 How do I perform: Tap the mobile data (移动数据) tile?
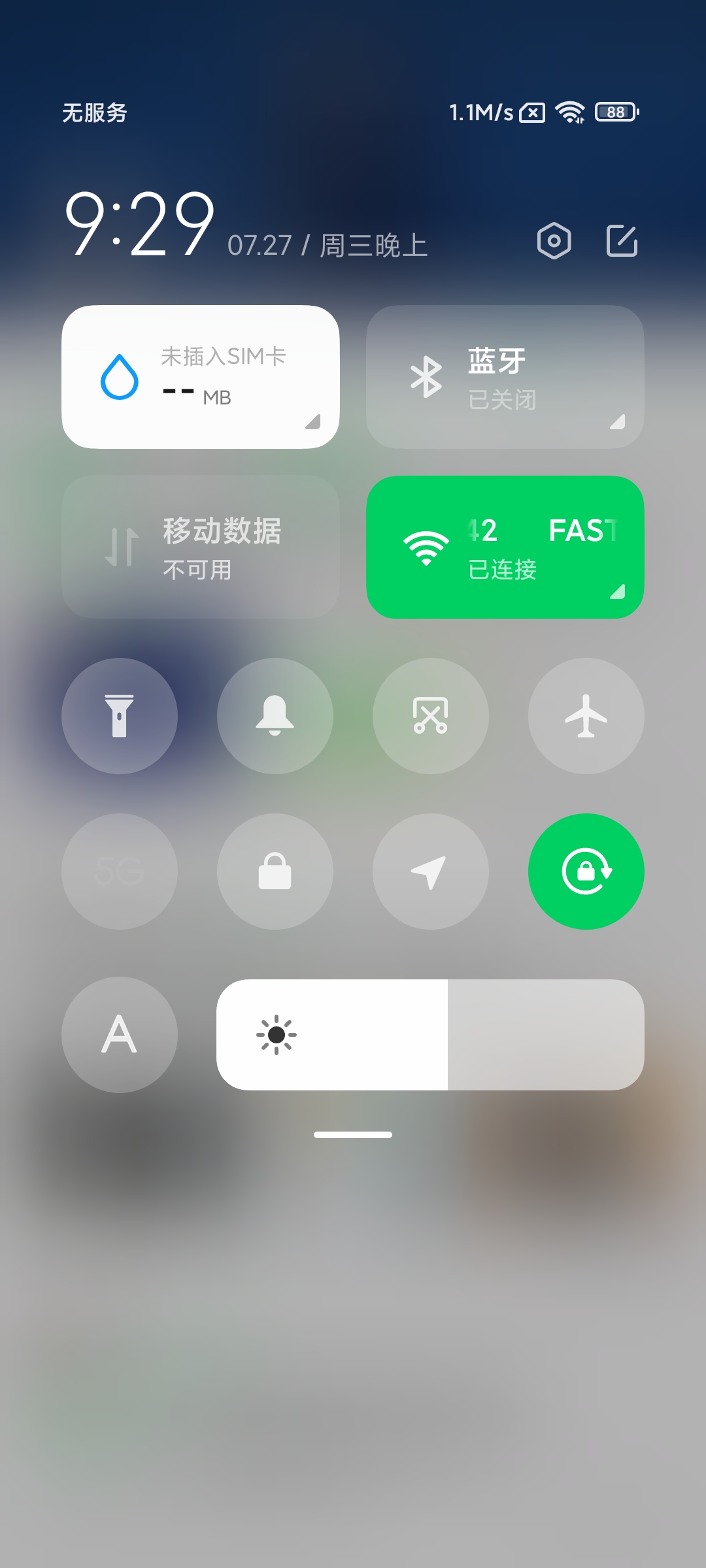pos(201,547)
